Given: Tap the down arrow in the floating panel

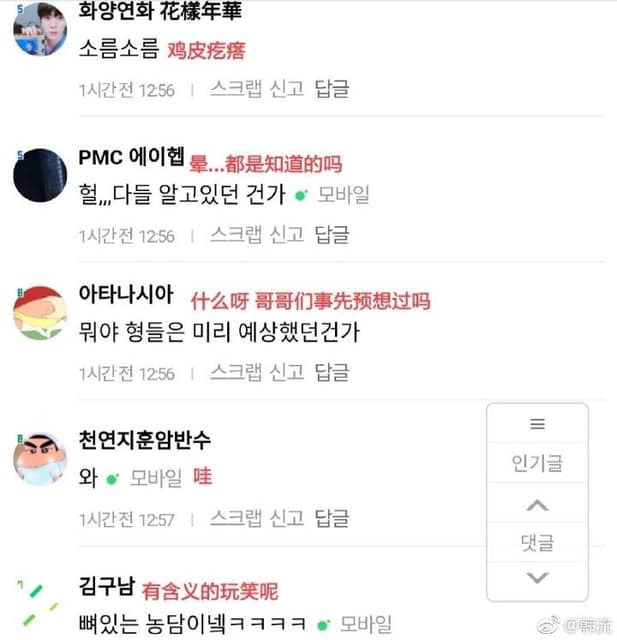Looking at the screenshot, I should point(537,578).
